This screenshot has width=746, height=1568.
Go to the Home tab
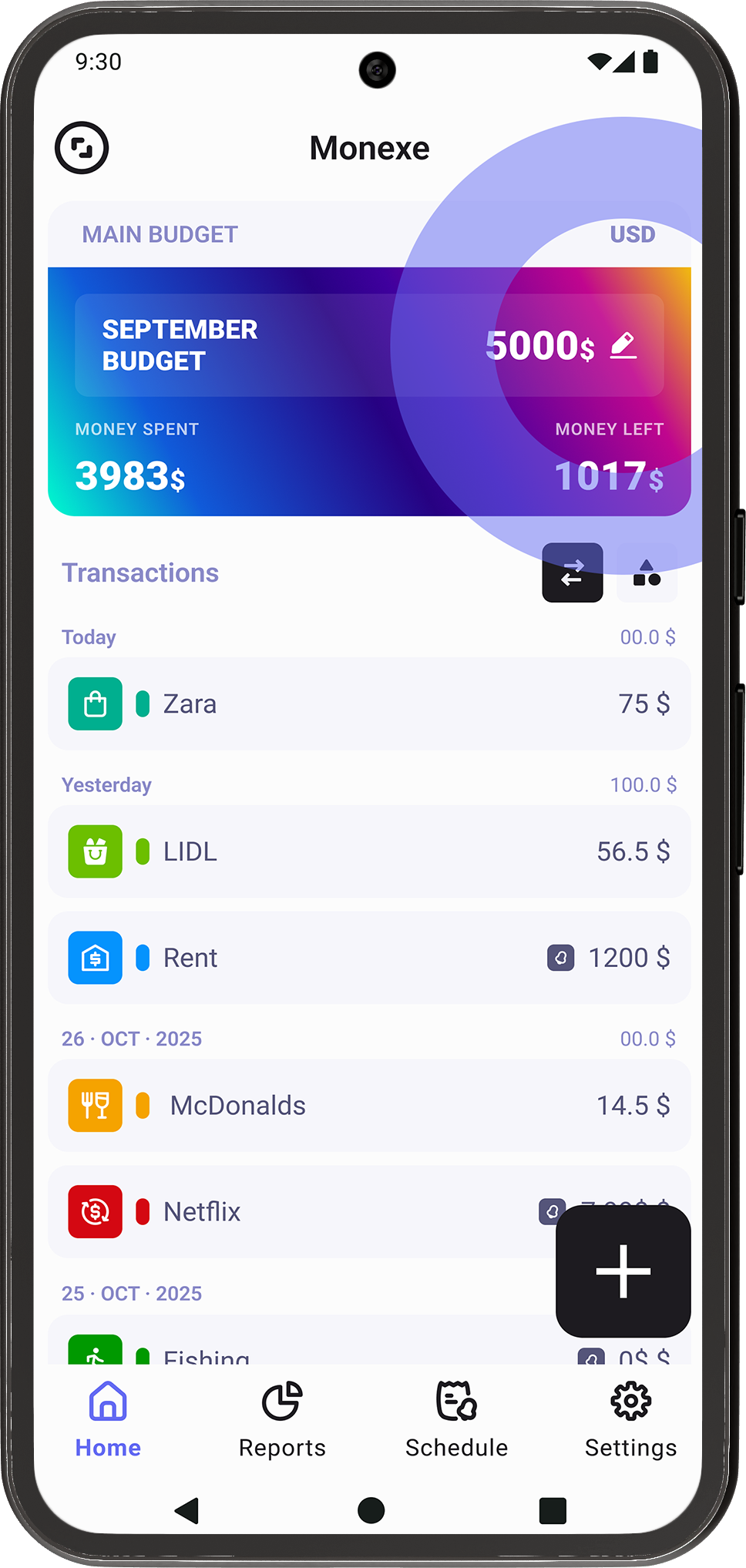[108, 1419]
